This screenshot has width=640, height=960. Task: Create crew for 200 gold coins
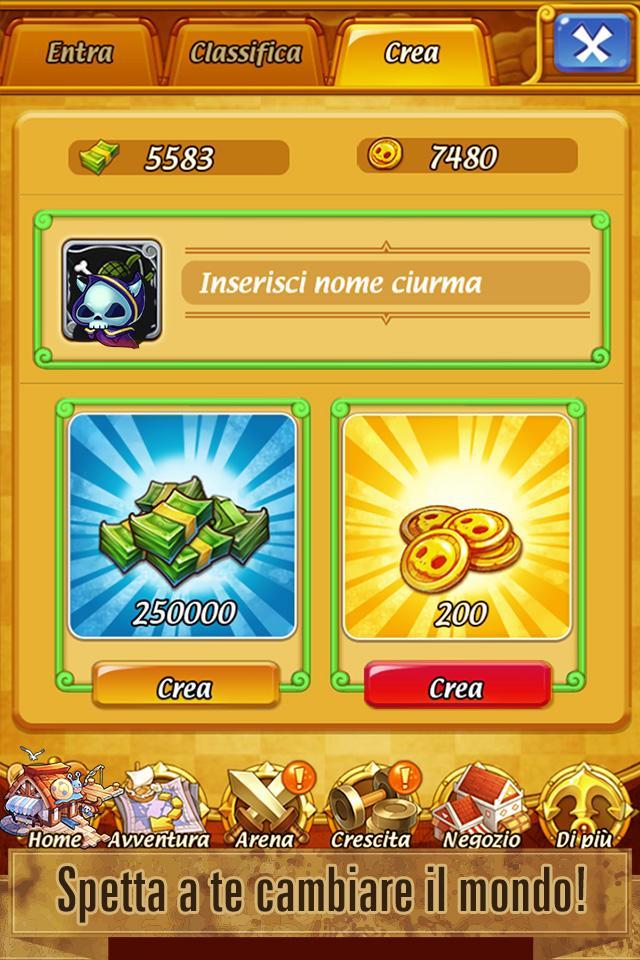click(456, 687)
